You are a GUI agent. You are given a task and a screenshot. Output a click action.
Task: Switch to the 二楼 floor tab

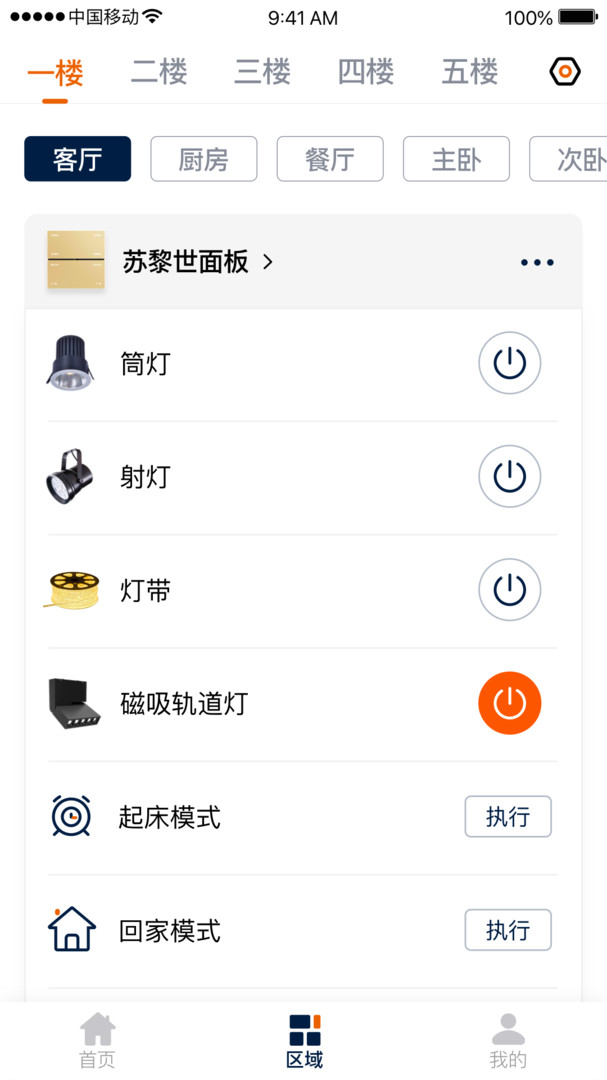tap(159, 72)
